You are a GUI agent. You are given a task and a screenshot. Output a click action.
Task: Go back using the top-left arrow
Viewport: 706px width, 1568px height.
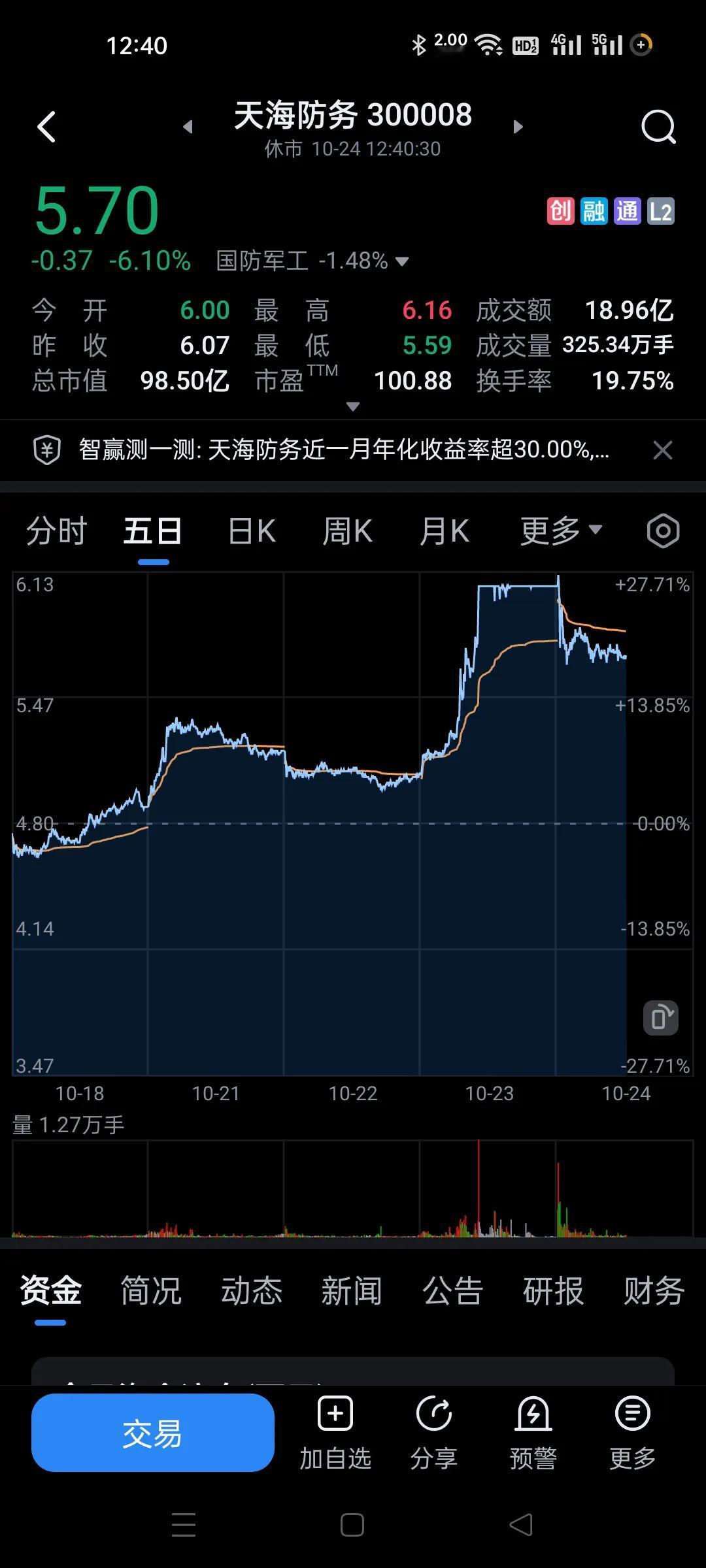tap(46, 127)
